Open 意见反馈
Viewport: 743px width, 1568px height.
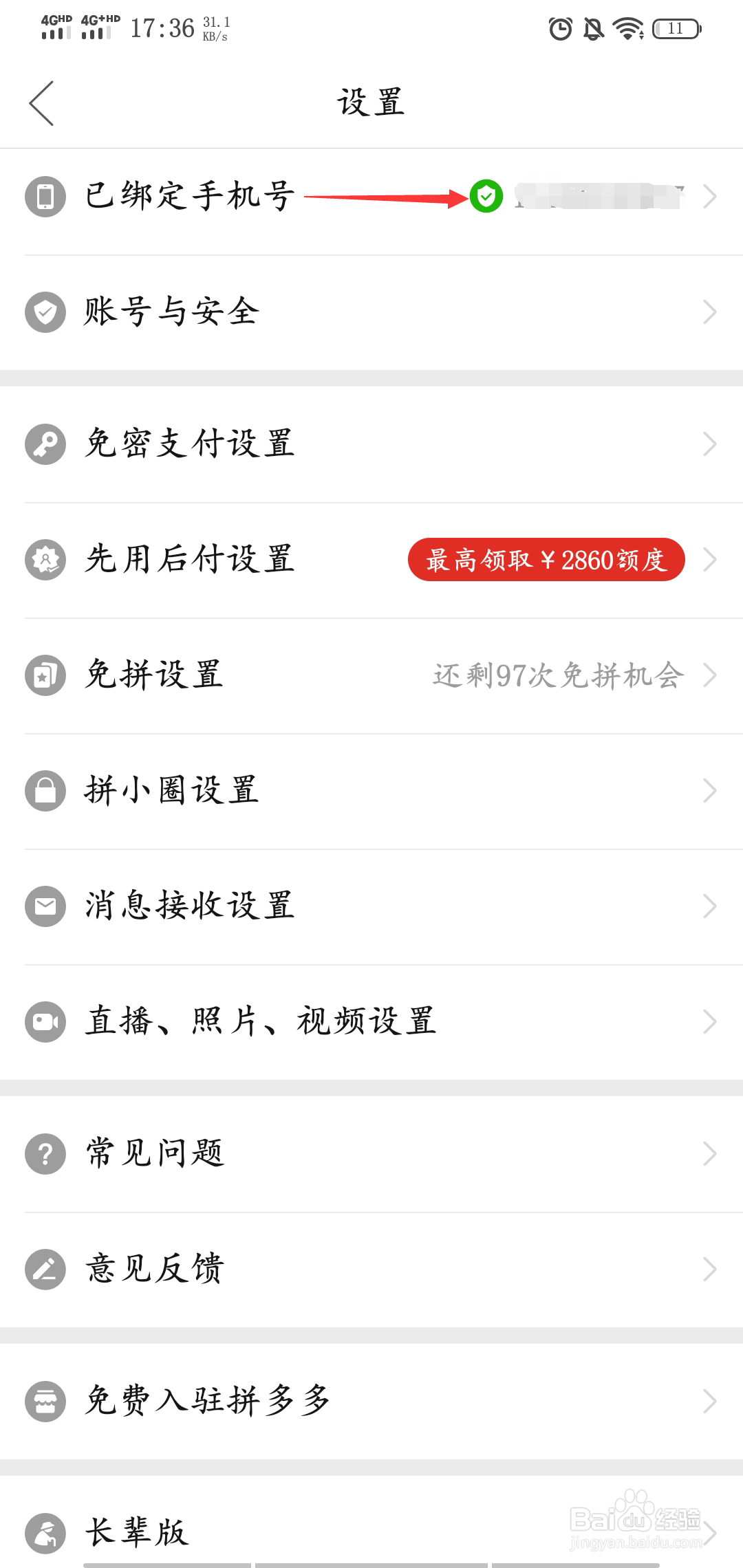point(371,1270)
